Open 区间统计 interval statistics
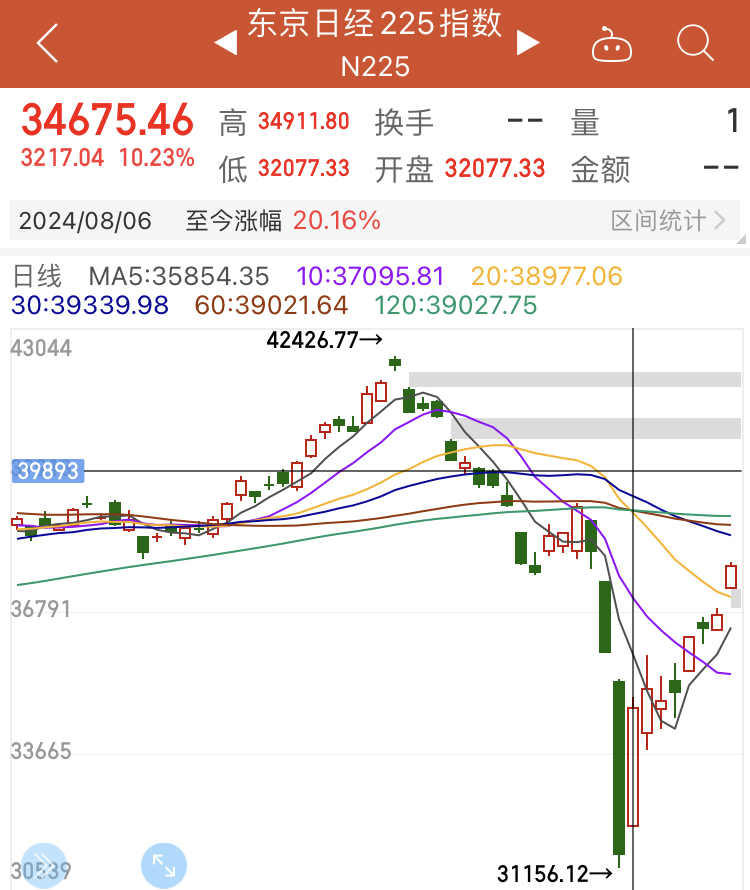This screenshot has width=750, height=890. (668, 221)
